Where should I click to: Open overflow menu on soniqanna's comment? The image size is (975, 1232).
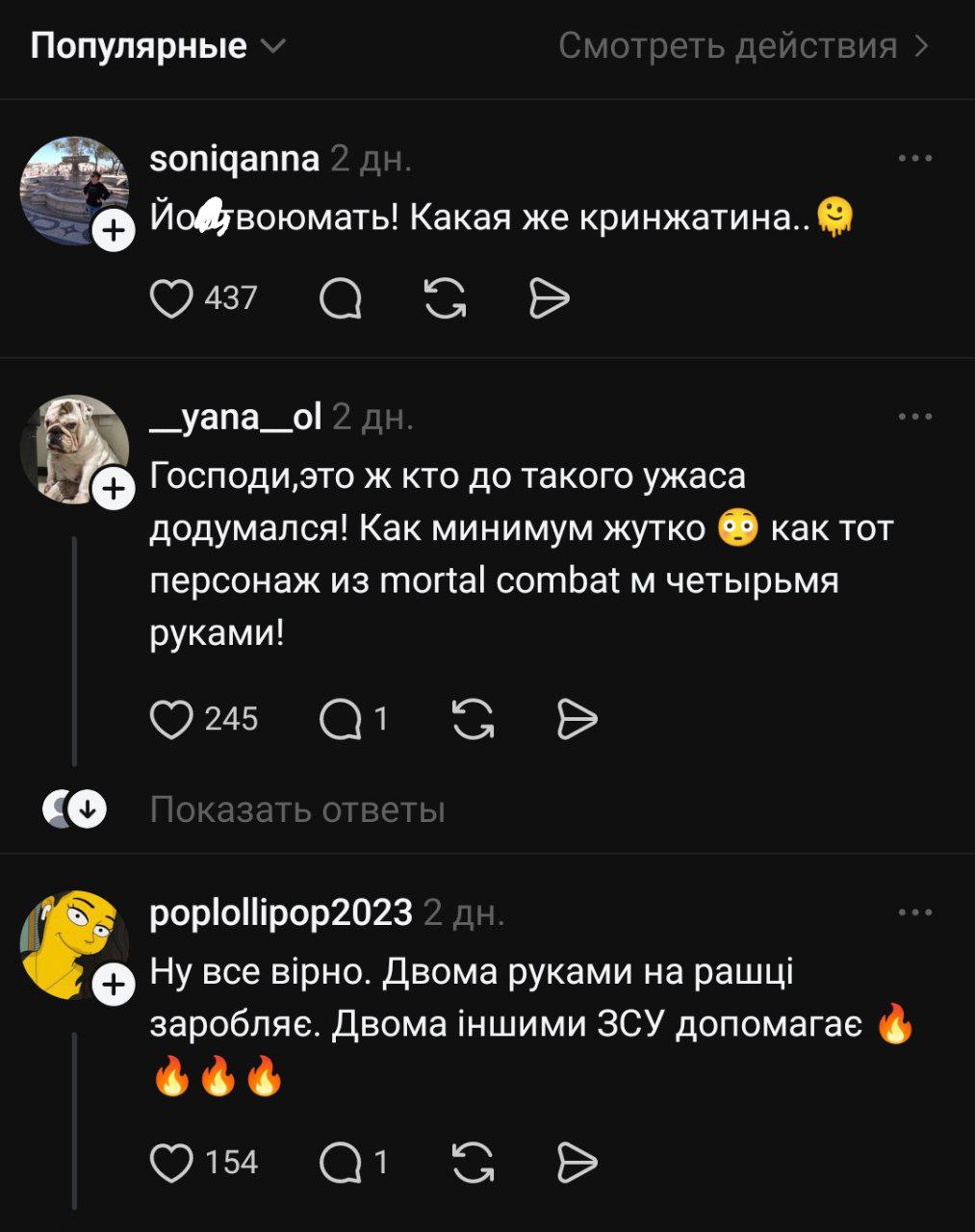(x=914, y=159)
